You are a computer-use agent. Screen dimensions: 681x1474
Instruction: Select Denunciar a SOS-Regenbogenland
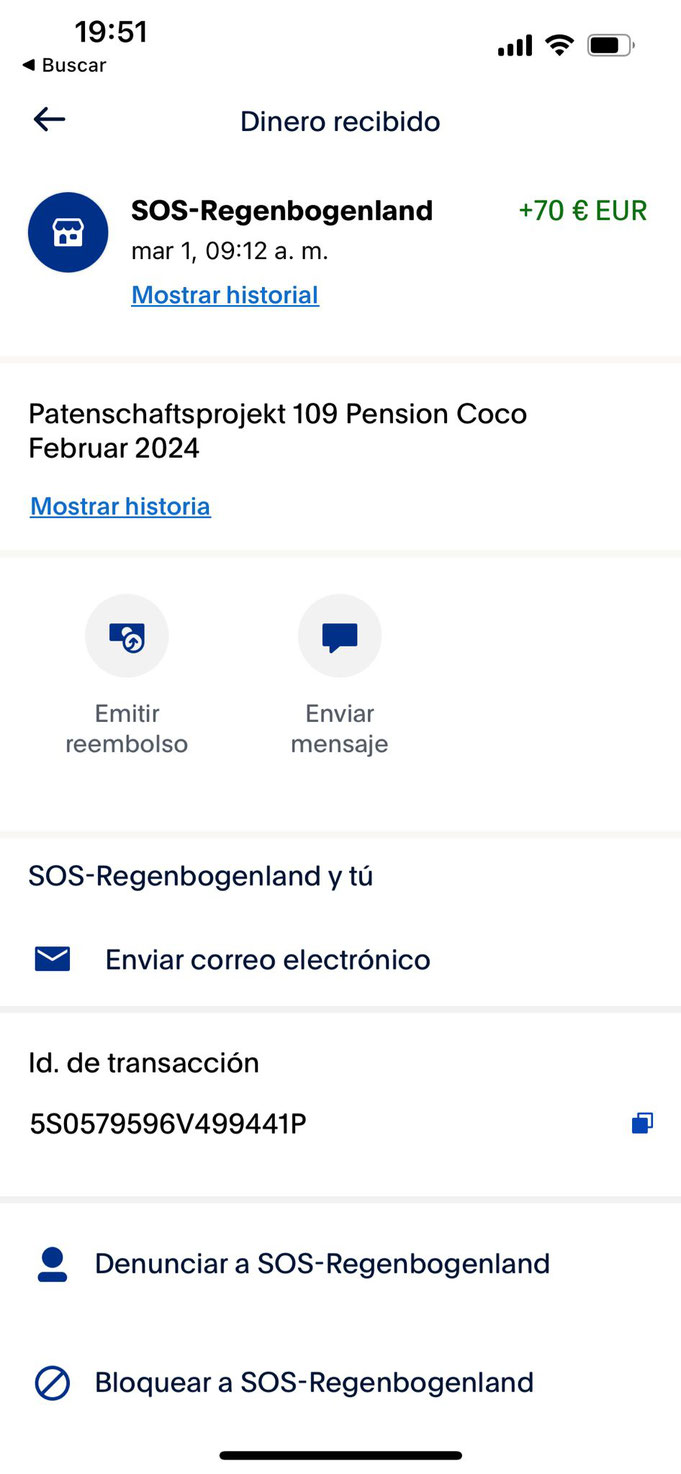click(x=340, y=1264)
